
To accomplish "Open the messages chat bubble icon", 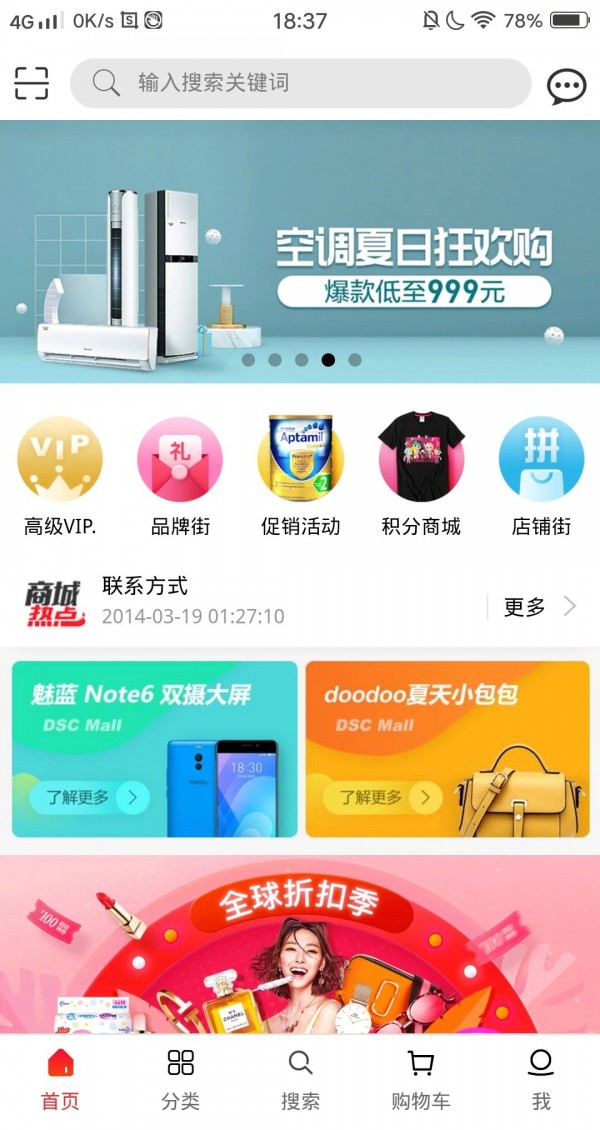I will tap(566, 86).
